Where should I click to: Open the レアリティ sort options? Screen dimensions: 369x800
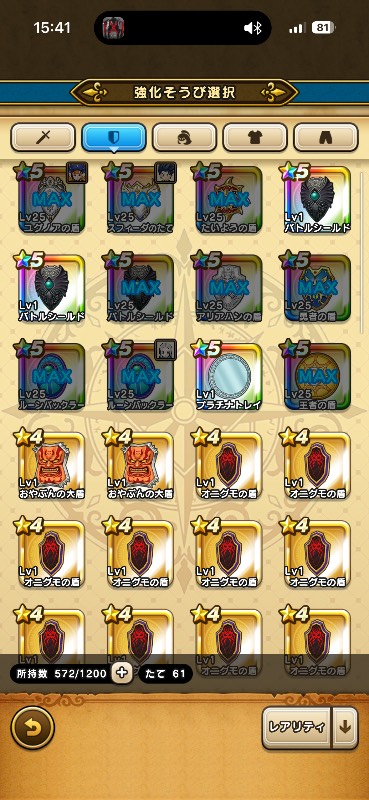297,728
